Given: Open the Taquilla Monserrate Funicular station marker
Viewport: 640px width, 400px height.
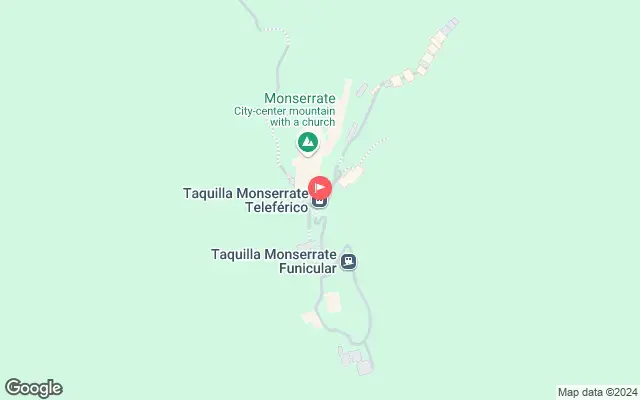Looking at the screenshot, I should [348, 262].
